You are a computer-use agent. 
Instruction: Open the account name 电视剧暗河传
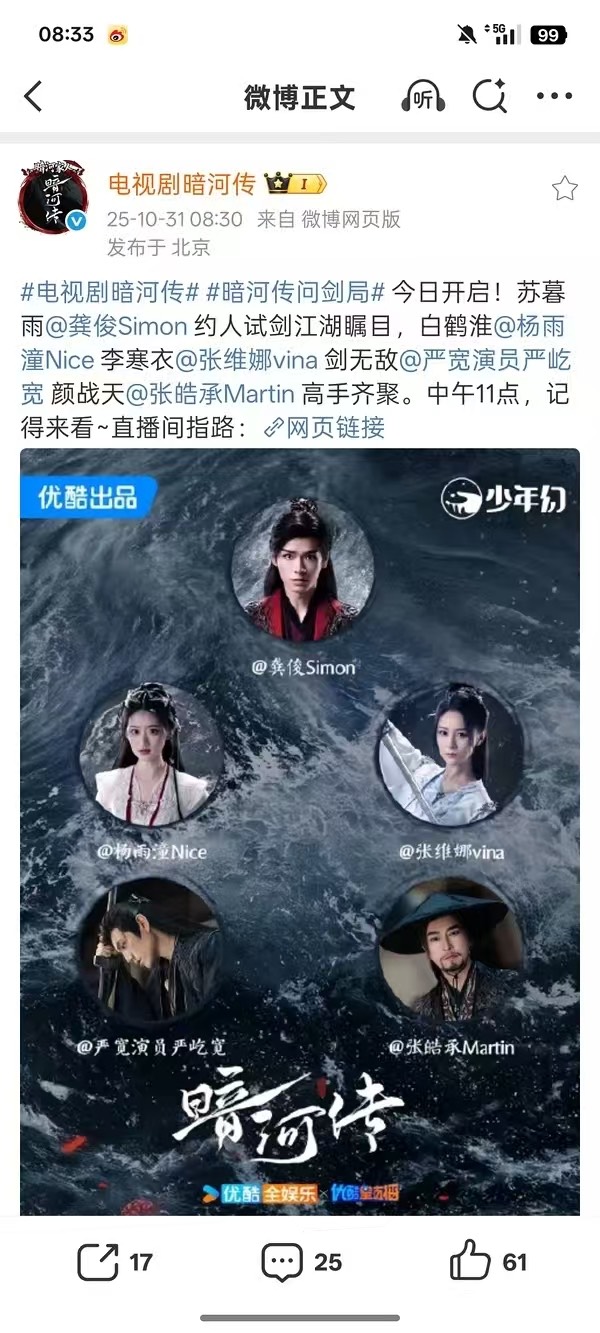(x=181, y=184)
